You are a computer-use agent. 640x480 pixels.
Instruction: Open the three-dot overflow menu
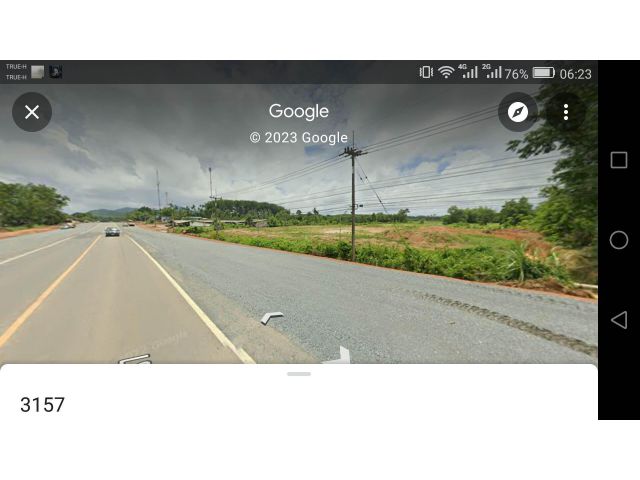[566, 112]
